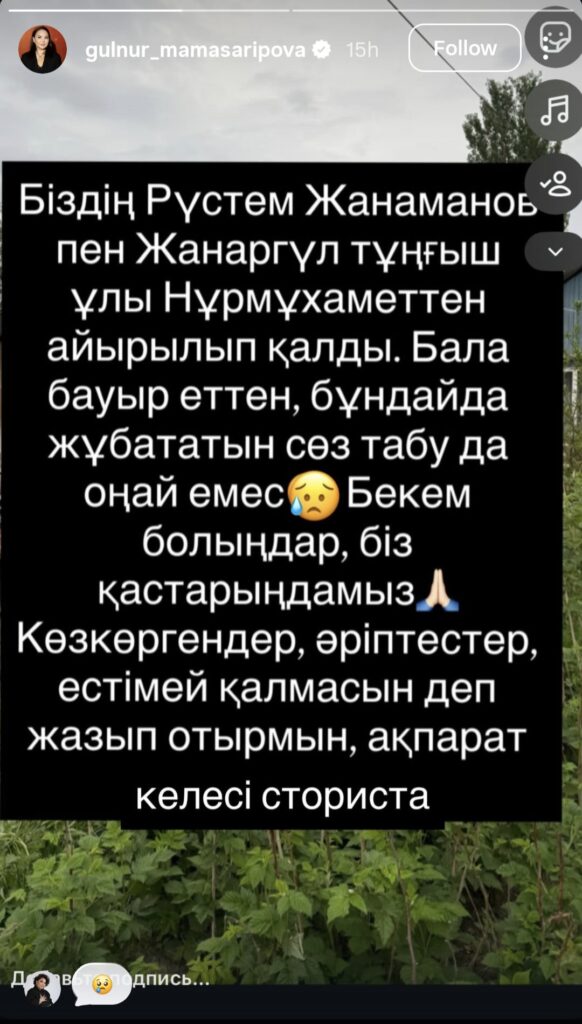Open the sticker picker icon

(x=554, y=37)
